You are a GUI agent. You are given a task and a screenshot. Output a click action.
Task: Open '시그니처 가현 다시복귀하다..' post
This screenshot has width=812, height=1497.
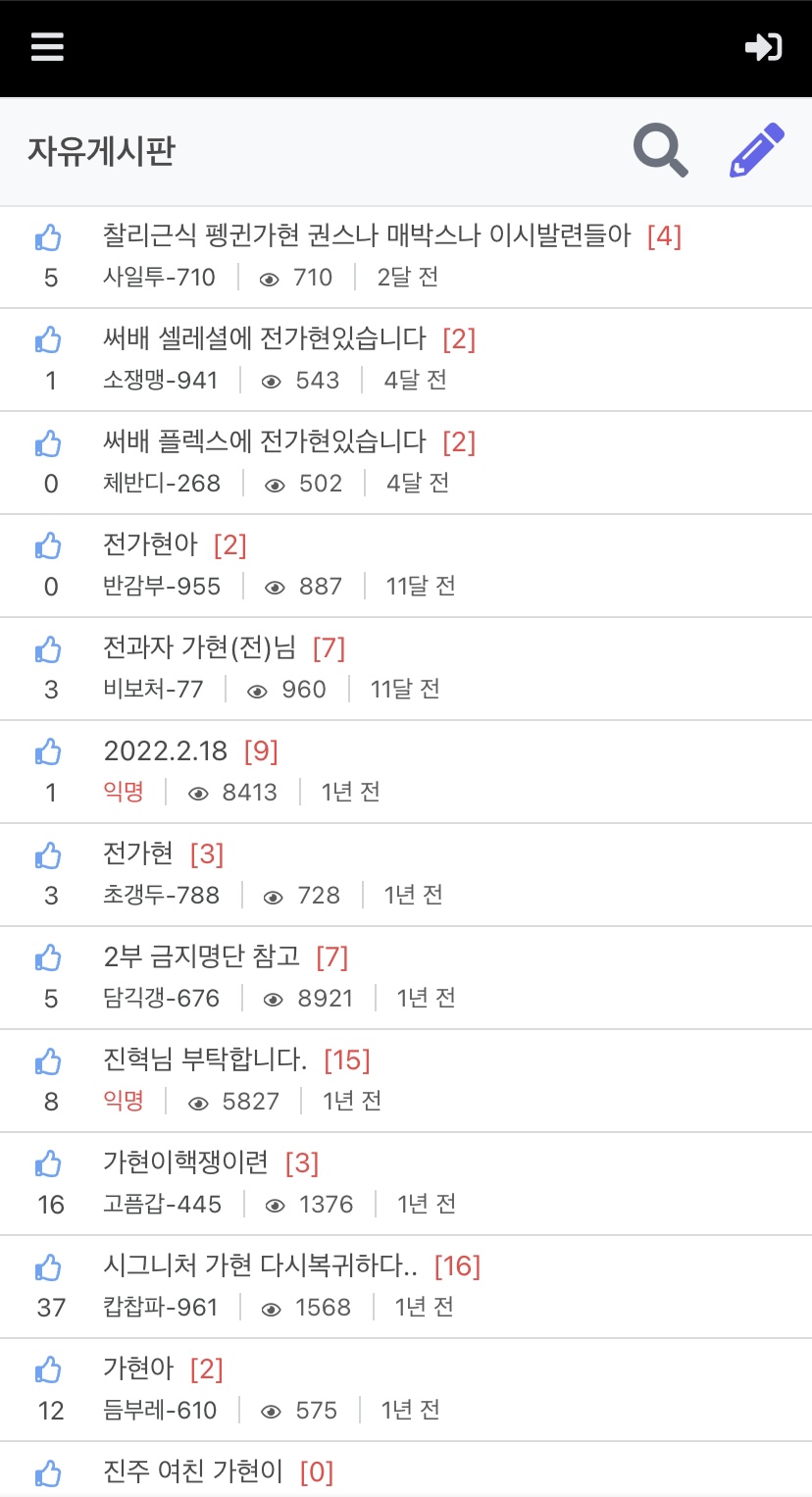pyautogui.click(x=261, y=1266)
